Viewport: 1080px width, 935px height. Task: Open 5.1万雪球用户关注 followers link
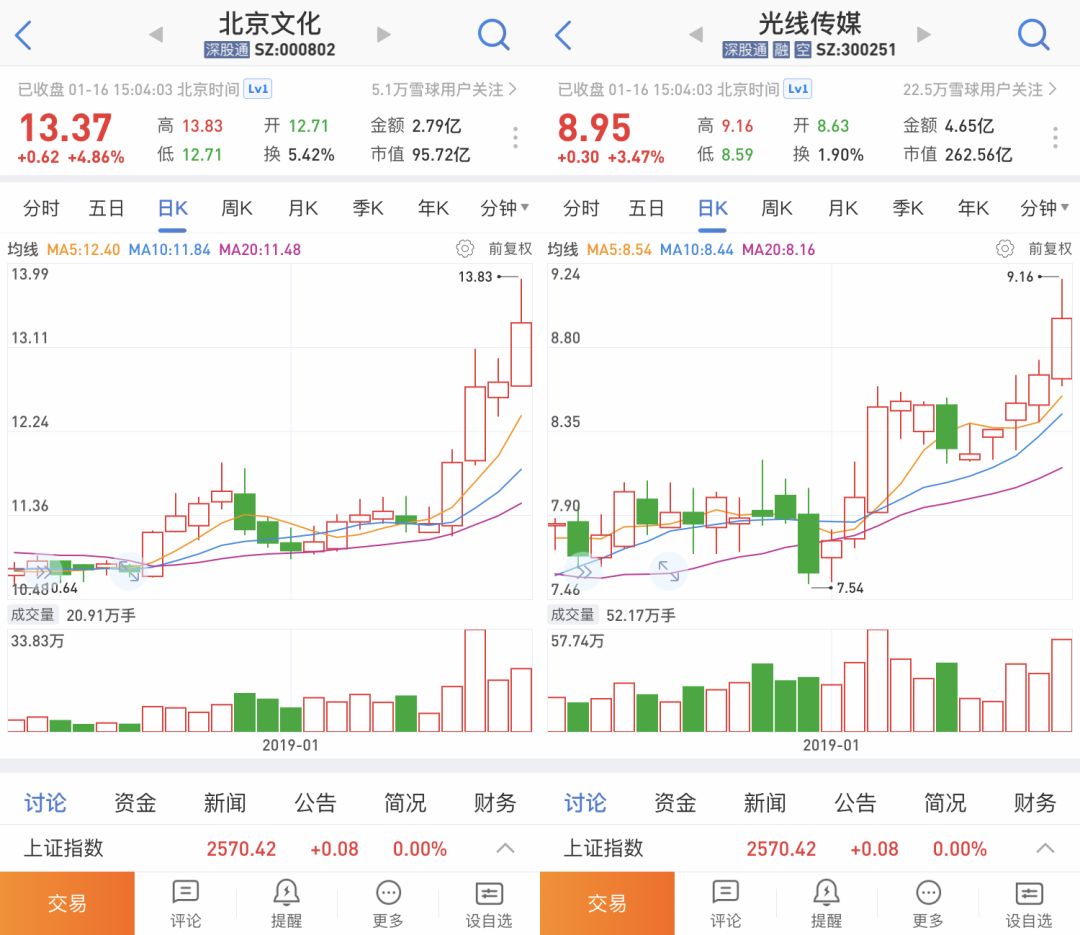tap(444, 90)
